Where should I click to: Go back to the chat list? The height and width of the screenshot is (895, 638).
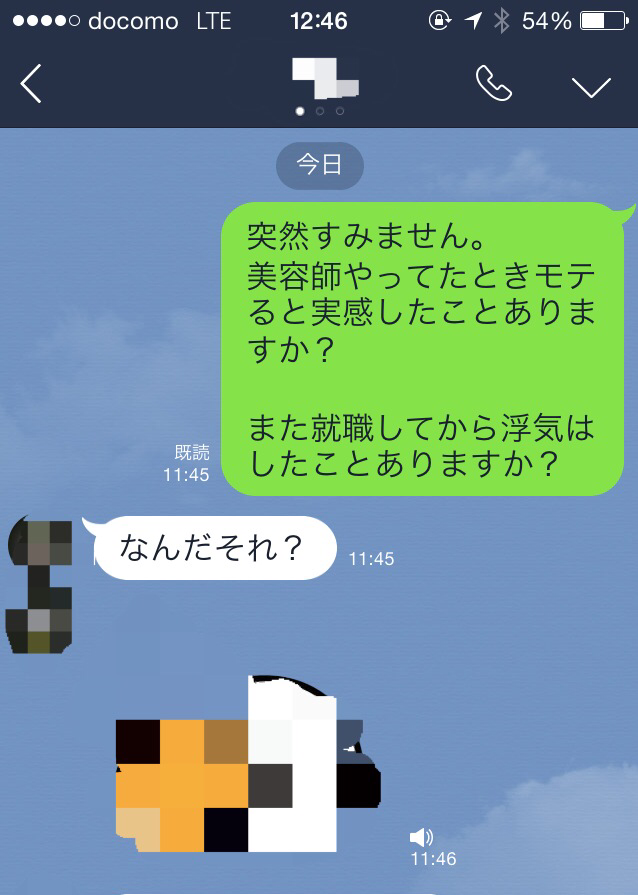[32, 85]
